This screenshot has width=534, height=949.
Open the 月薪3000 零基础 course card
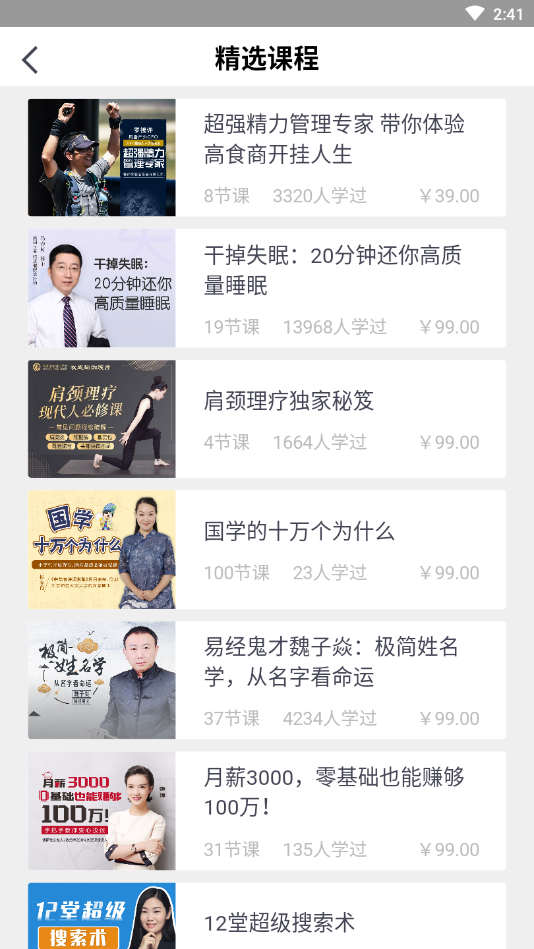tap(266, 811)
